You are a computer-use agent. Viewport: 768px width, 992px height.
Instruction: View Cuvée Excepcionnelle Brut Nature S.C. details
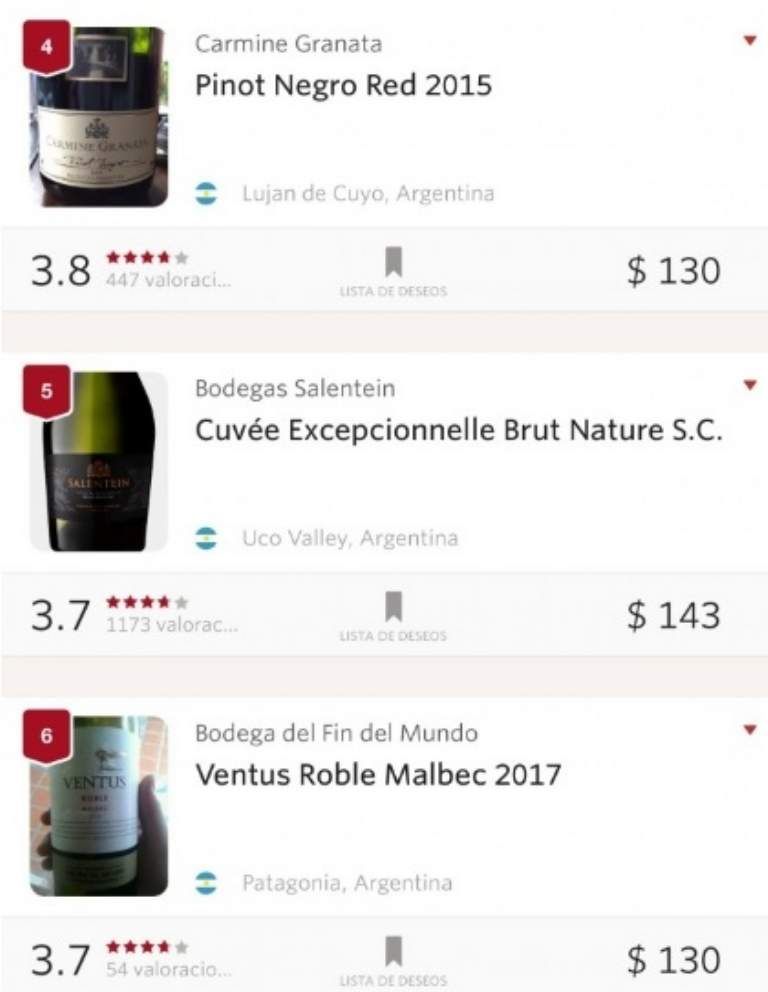pos(457,430)
